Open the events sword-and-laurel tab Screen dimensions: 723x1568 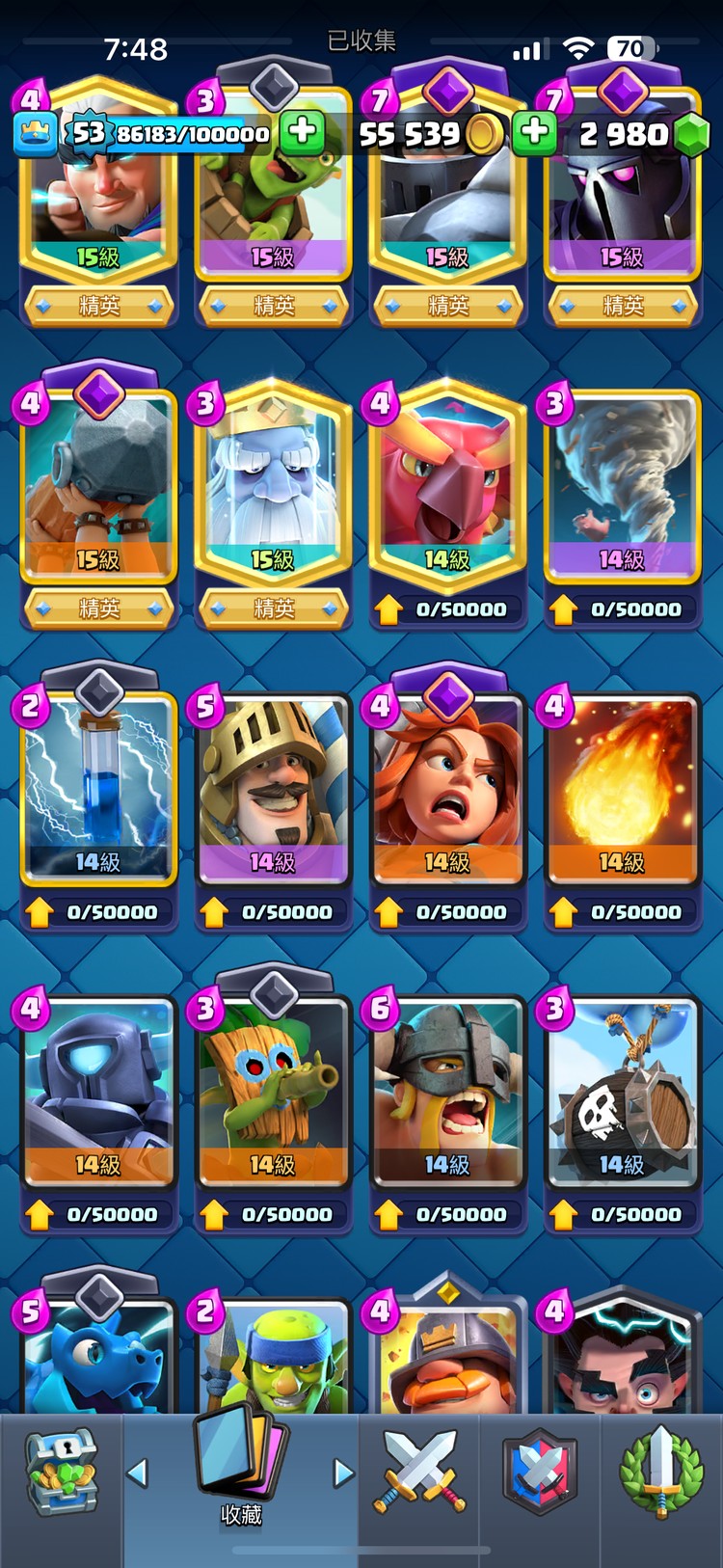tap(661, 1472)
